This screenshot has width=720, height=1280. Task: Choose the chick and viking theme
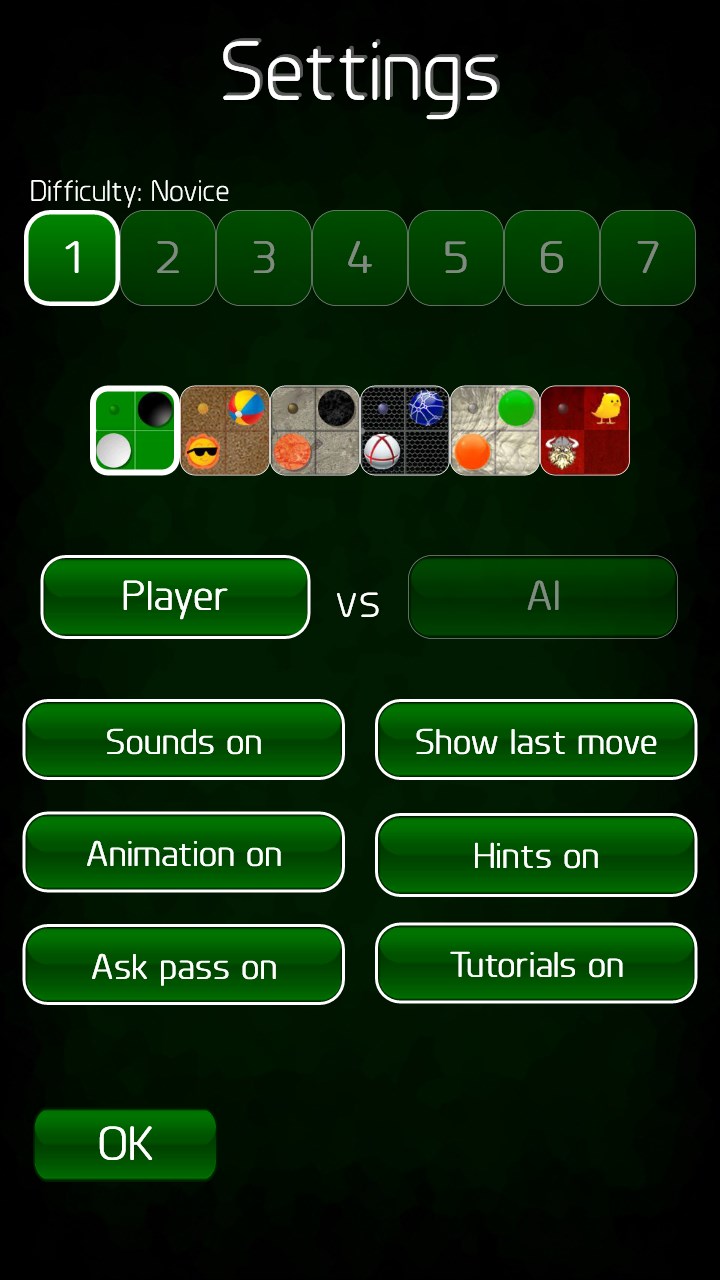[x=585, y=430]
